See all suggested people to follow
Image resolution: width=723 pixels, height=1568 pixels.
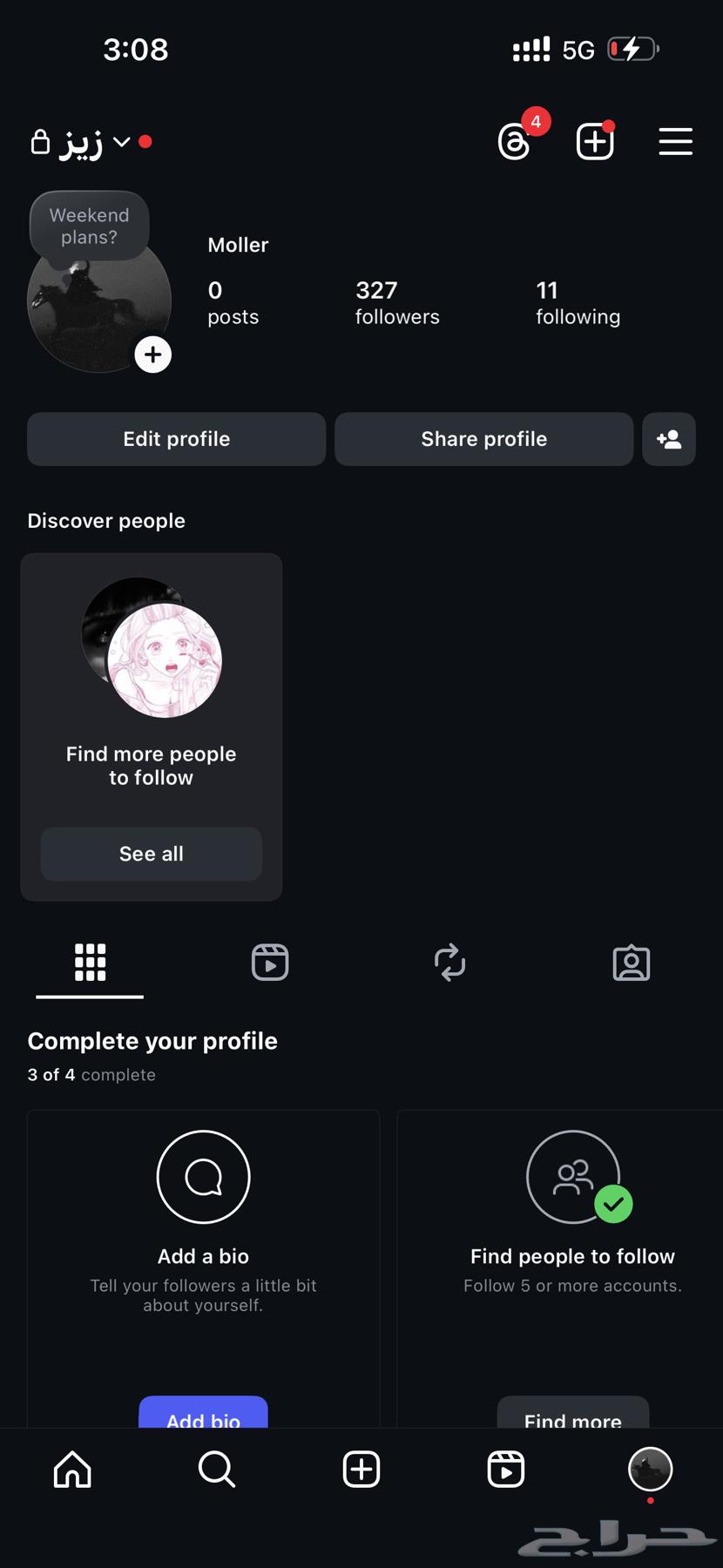click(x=151, y=854)
